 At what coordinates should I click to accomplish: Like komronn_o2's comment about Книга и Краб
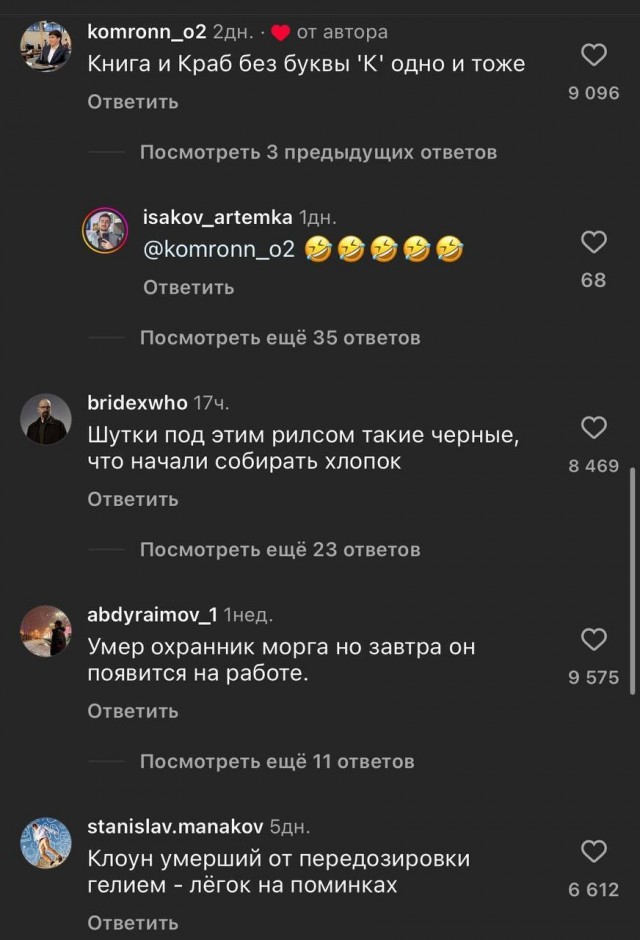coord(594,56)
